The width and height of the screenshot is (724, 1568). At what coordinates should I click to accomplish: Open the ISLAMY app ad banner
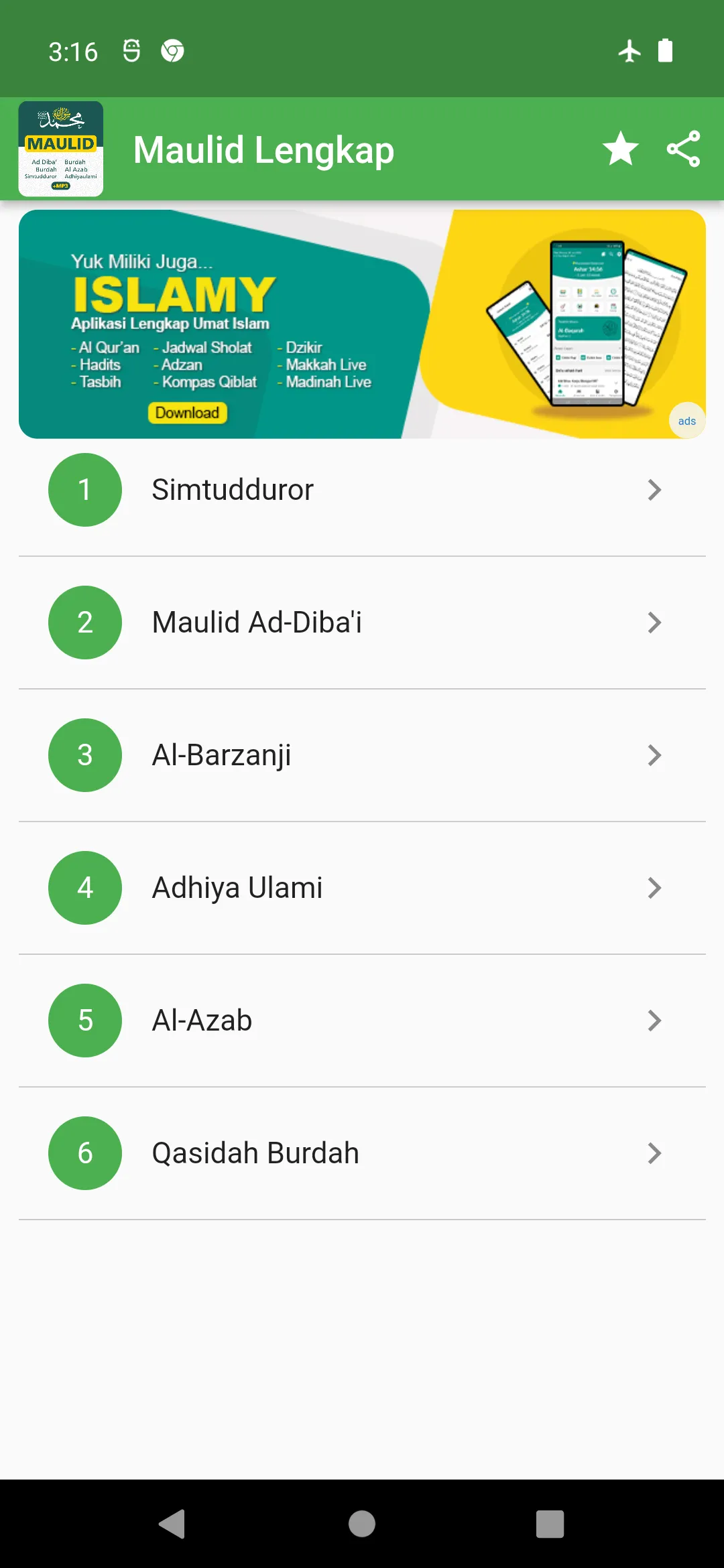[x=362, y=324]
